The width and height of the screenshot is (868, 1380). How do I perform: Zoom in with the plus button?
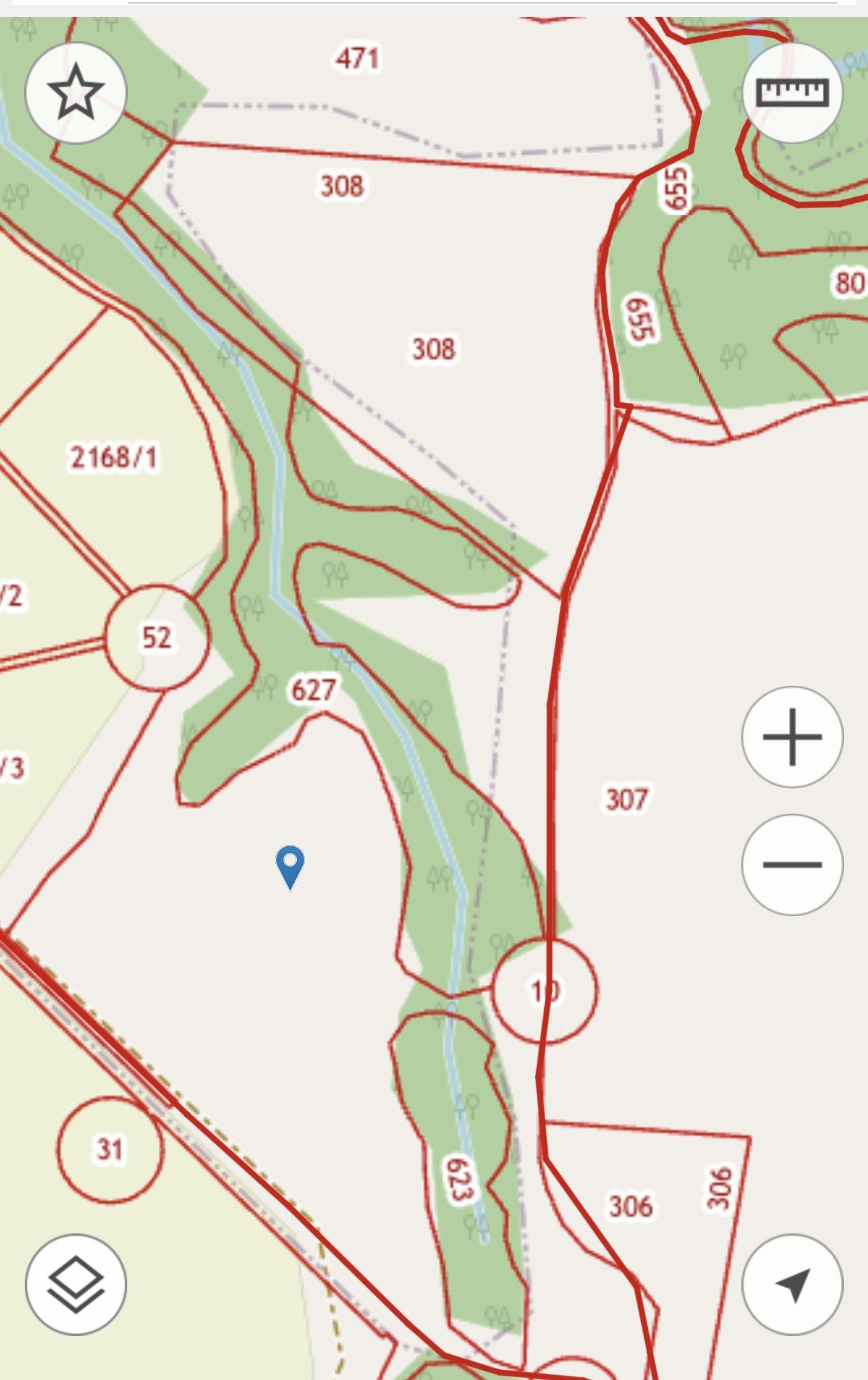792,737
